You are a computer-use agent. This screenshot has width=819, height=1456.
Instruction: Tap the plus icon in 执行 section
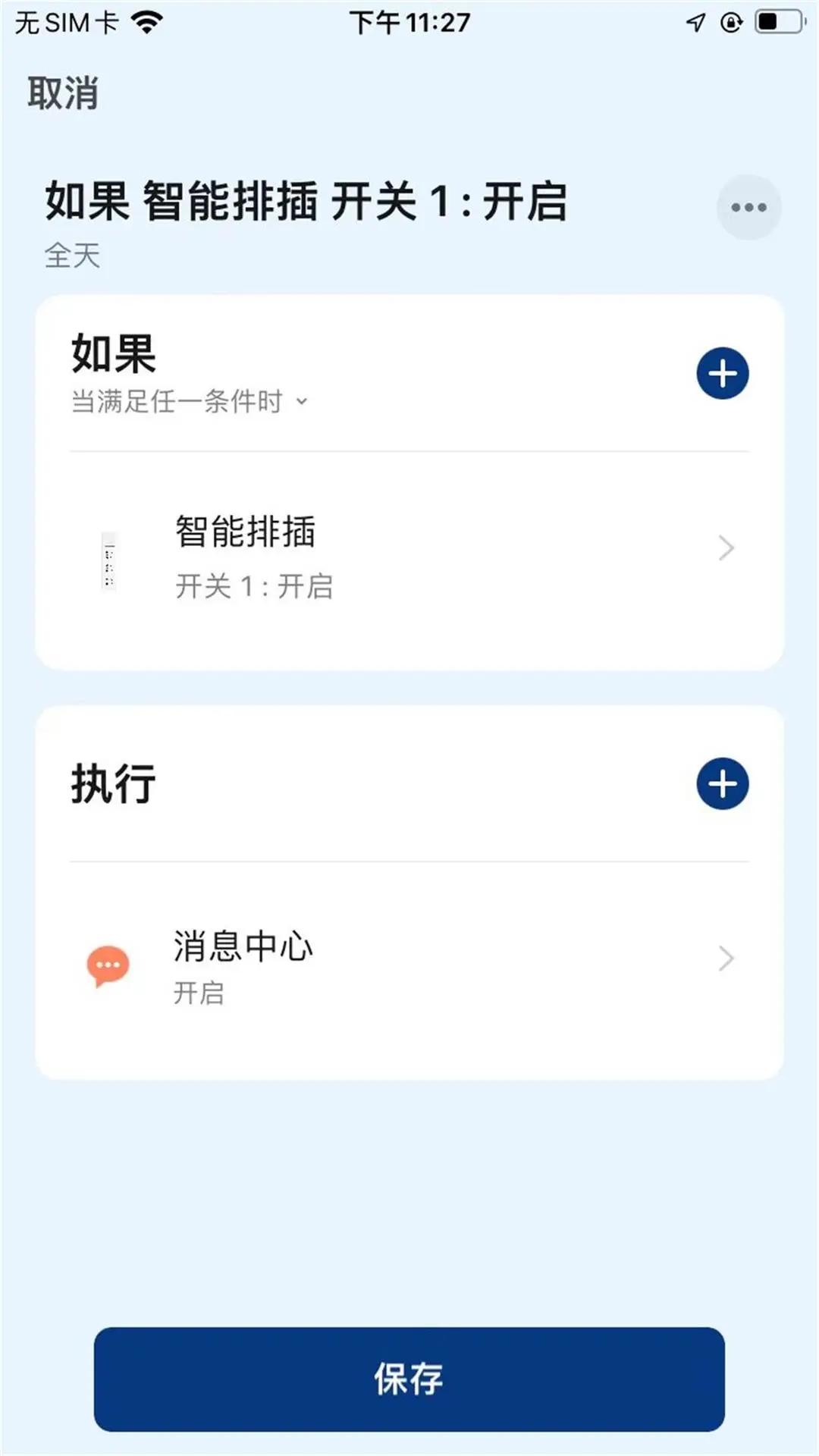[x=721, y=784]
